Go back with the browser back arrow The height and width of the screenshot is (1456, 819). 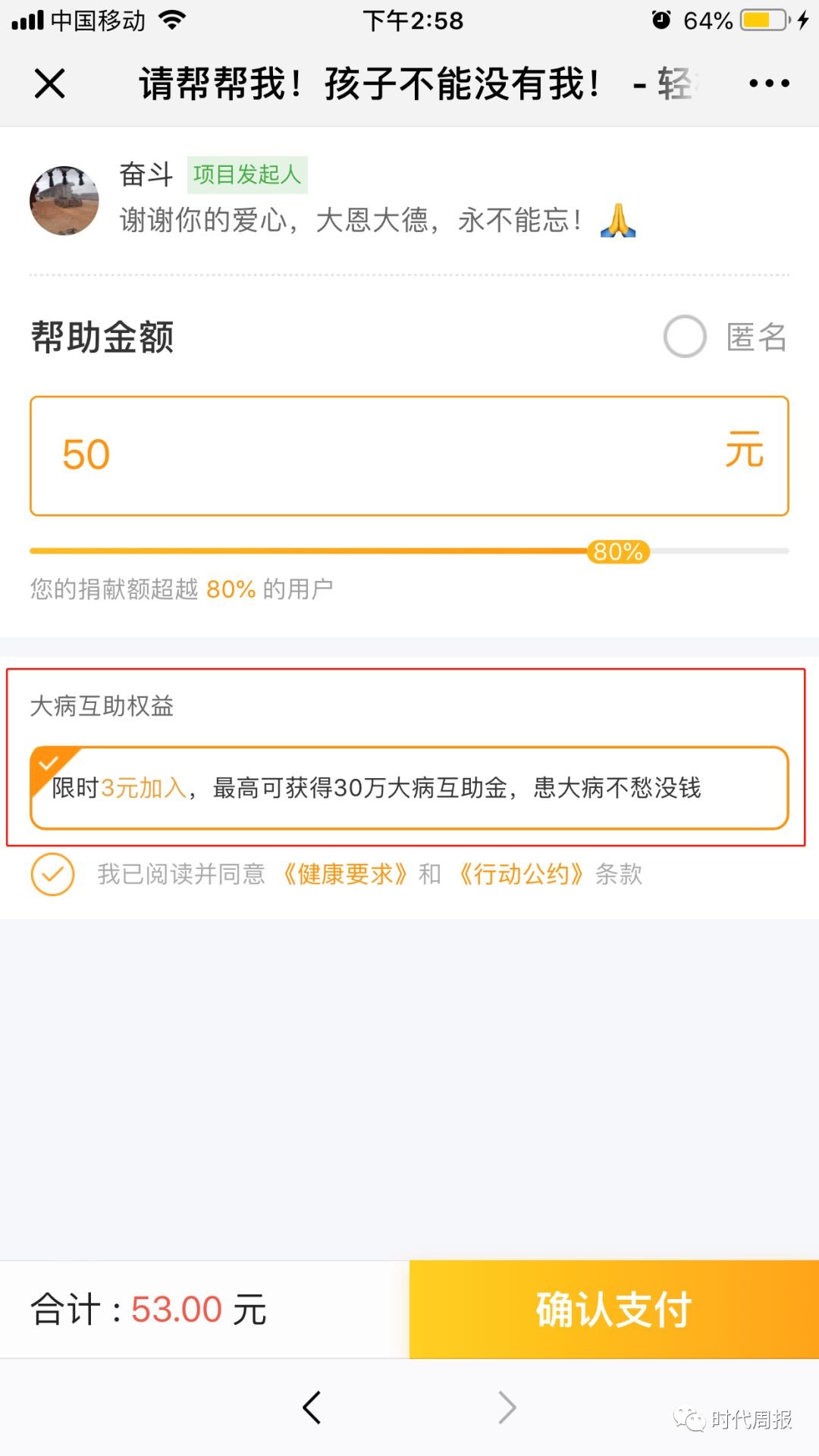click(312, 1408)
